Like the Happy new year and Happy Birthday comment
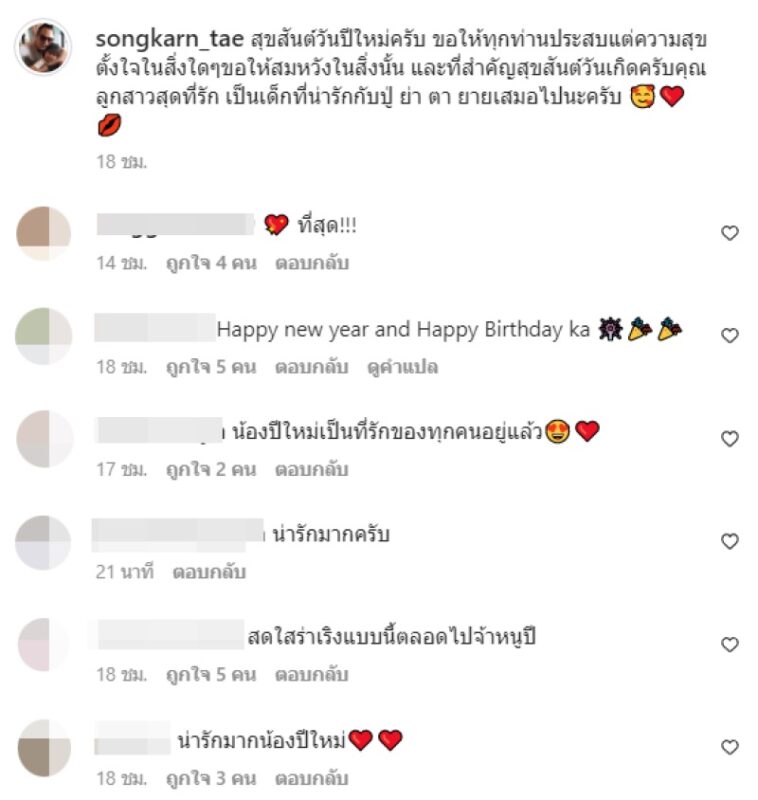Screen dimensions: 758x800 (x=730, y=336)
